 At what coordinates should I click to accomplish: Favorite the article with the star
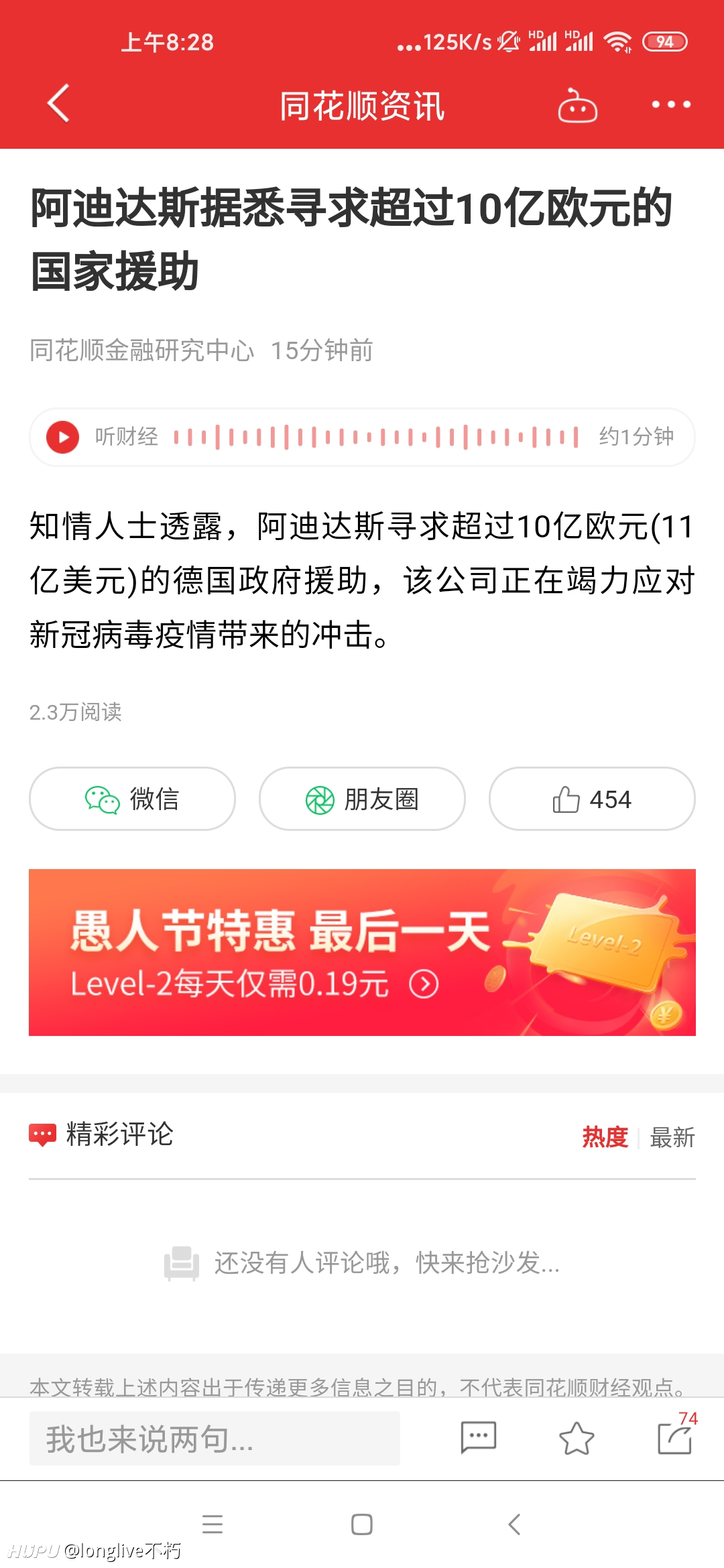coord(577,1438)
